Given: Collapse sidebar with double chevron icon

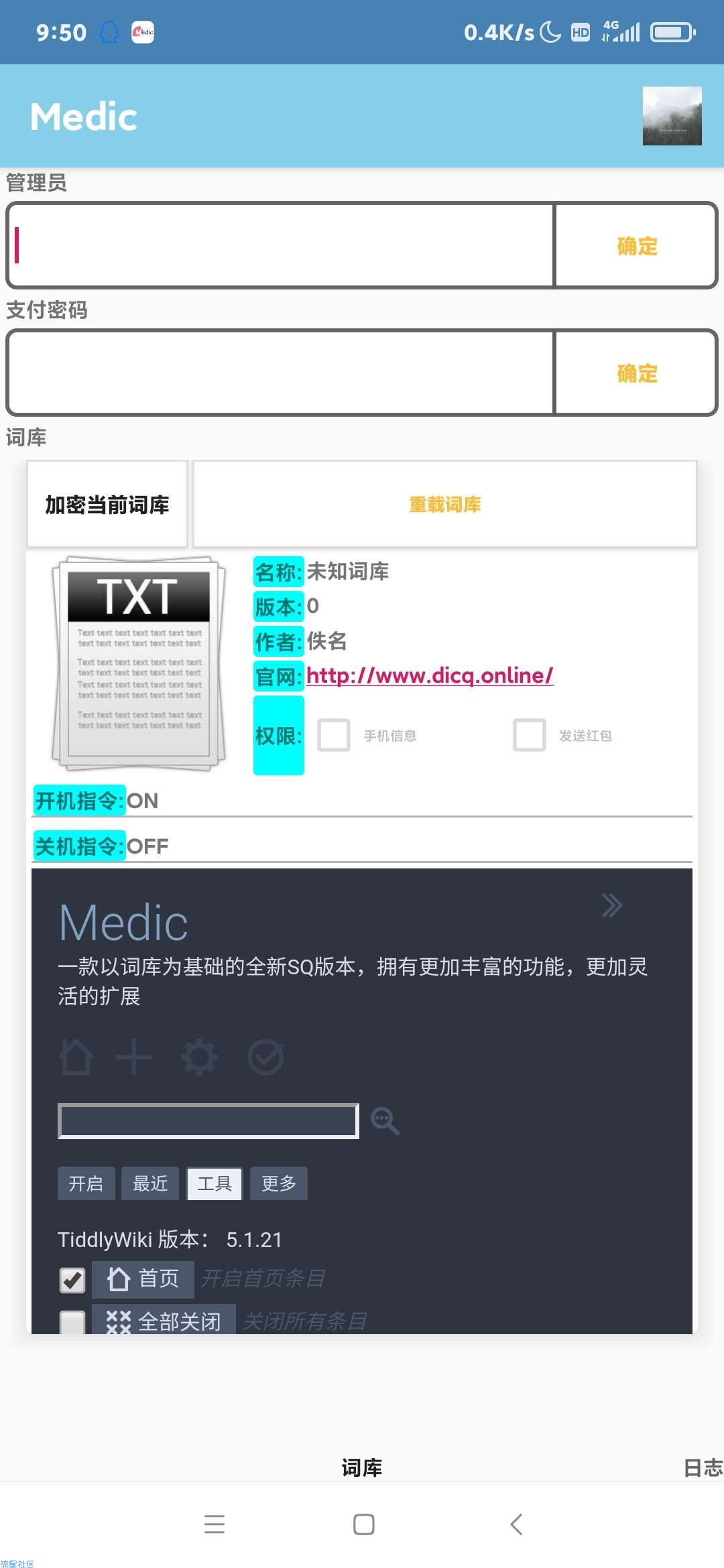Looking at the screenshot, I should pos(611,905).
